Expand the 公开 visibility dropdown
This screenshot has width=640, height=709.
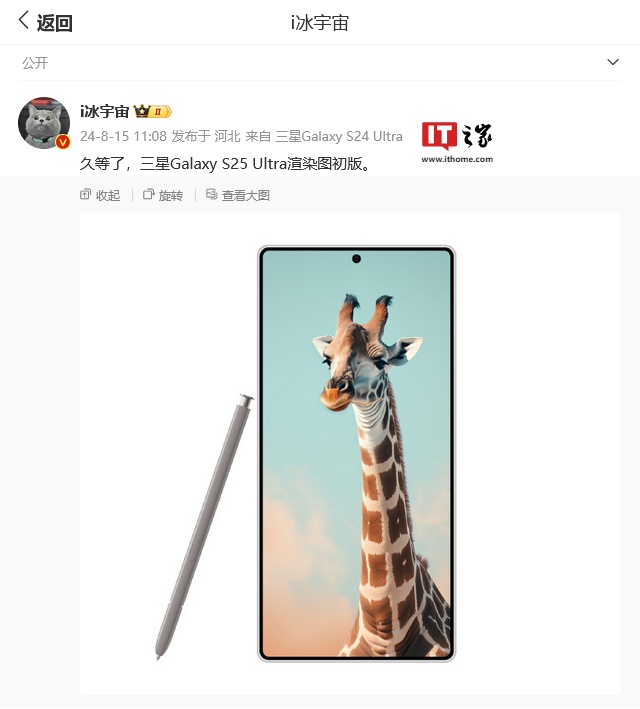[613, 63]
